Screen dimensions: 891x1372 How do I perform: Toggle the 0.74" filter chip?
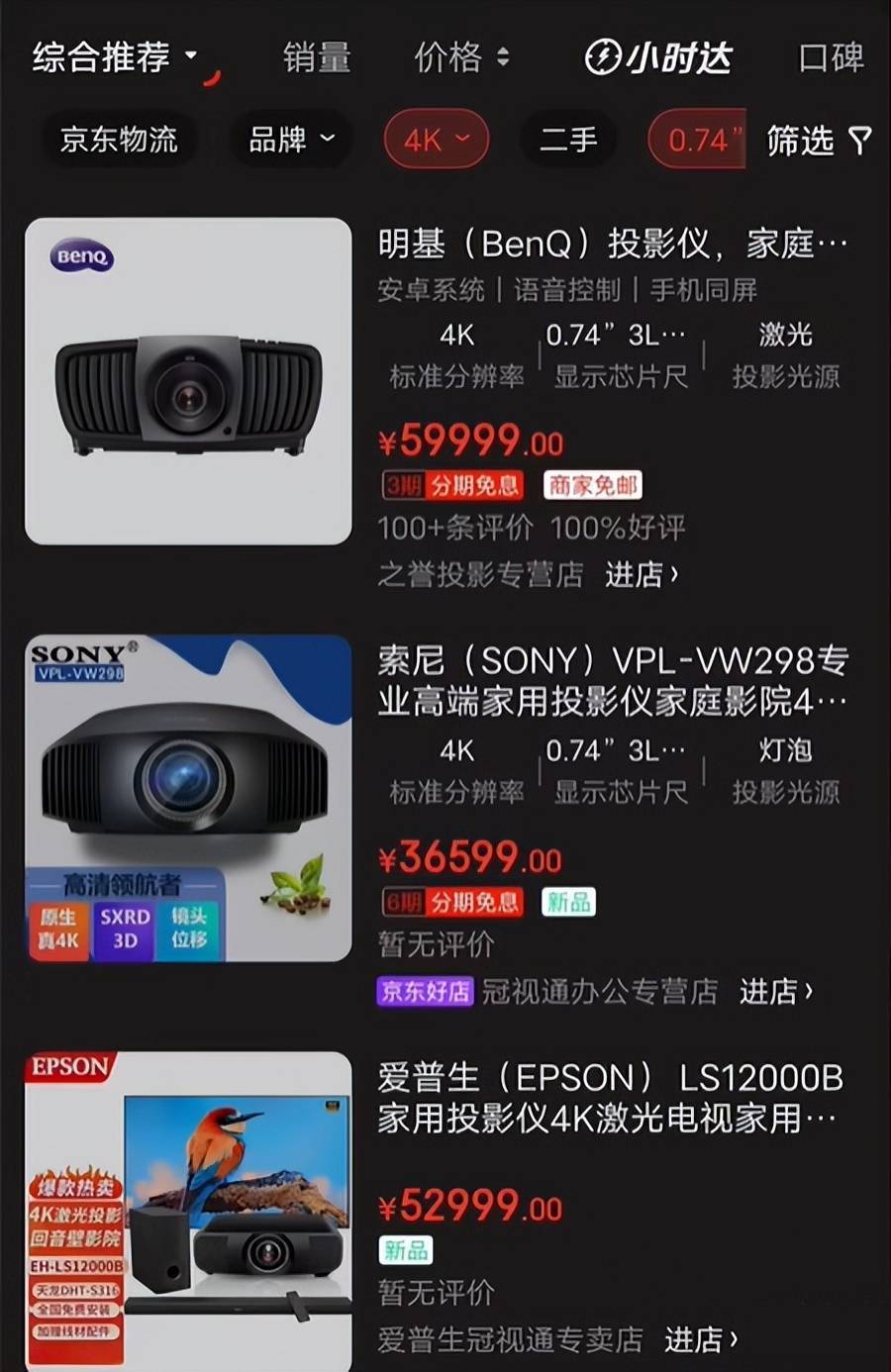696,140
